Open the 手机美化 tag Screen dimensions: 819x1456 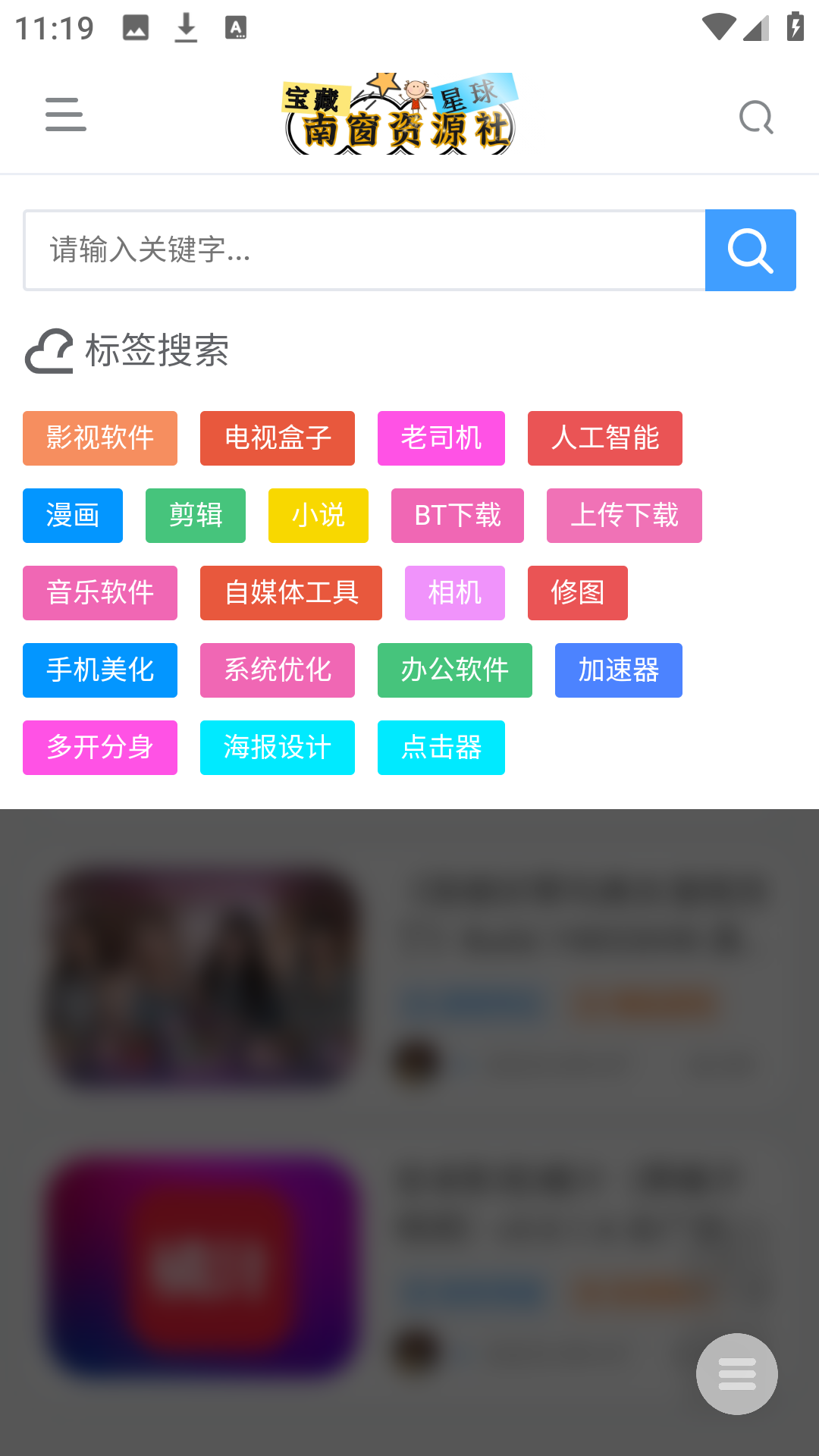[100, 670]
